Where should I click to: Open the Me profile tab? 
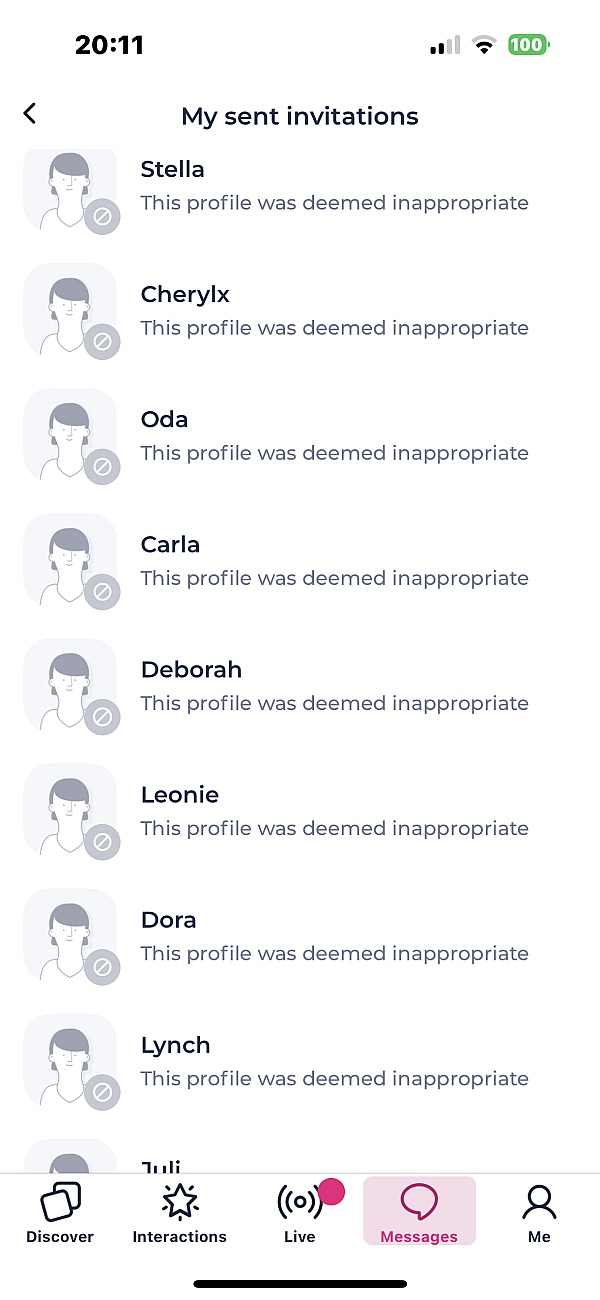click(x=539, y=1212)
